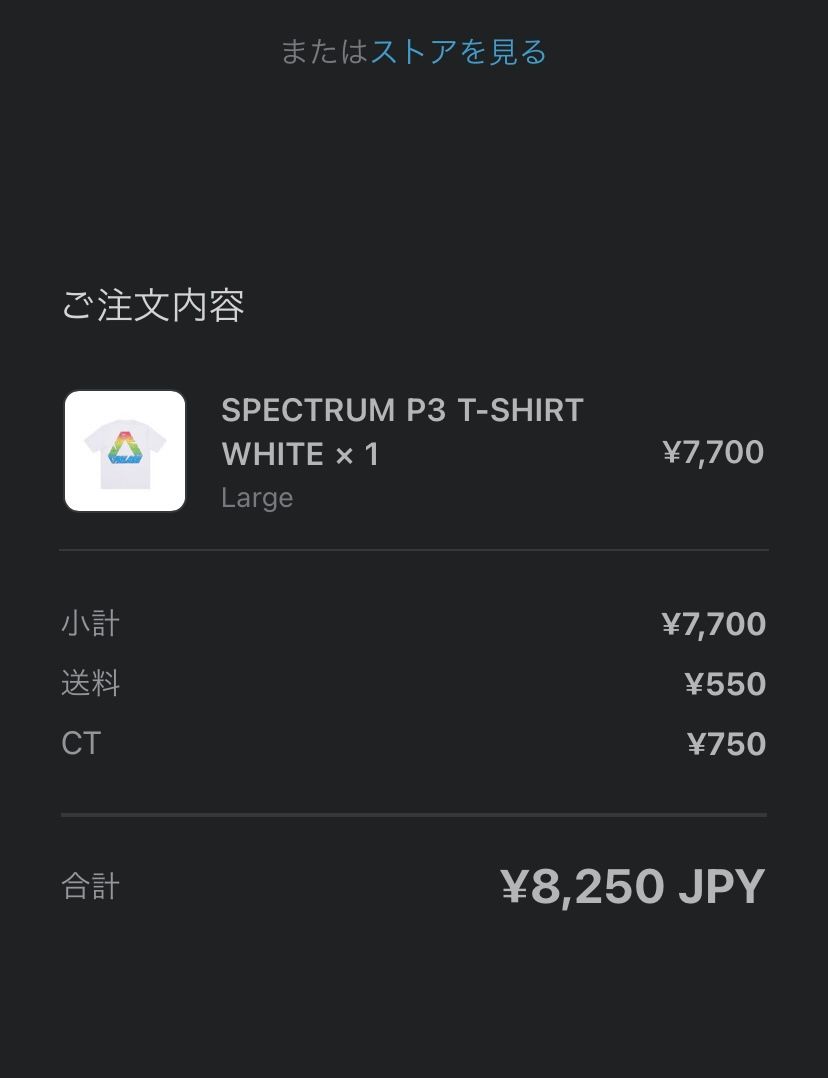The width and height of the screenshot is (828, 1078).
Task: Select the CT tax row label
Action: pos(81,743)
